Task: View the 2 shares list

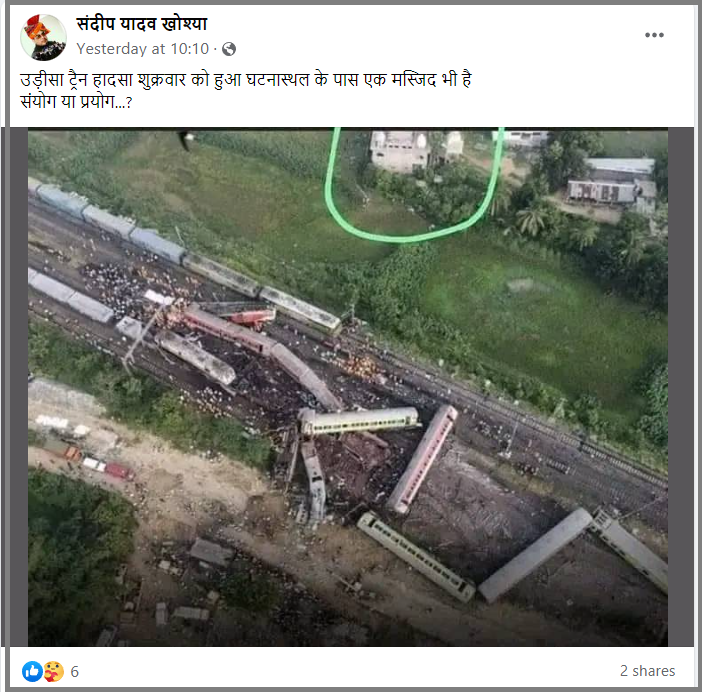Action: (647, 671)
